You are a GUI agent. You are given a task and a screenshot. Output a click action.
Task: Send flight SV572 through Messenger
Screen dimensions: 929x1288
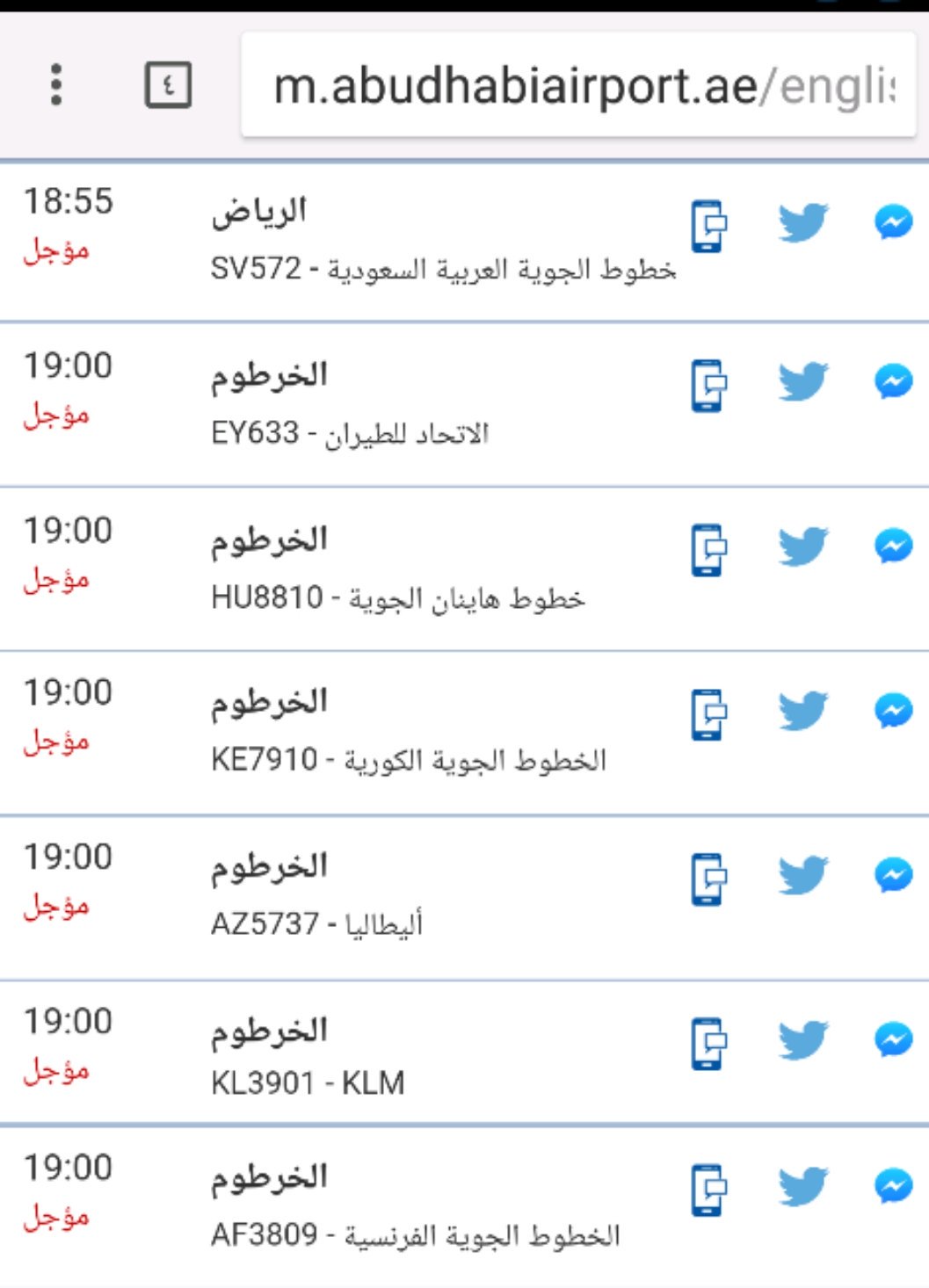pyautogui.click(x=893, y=222)
